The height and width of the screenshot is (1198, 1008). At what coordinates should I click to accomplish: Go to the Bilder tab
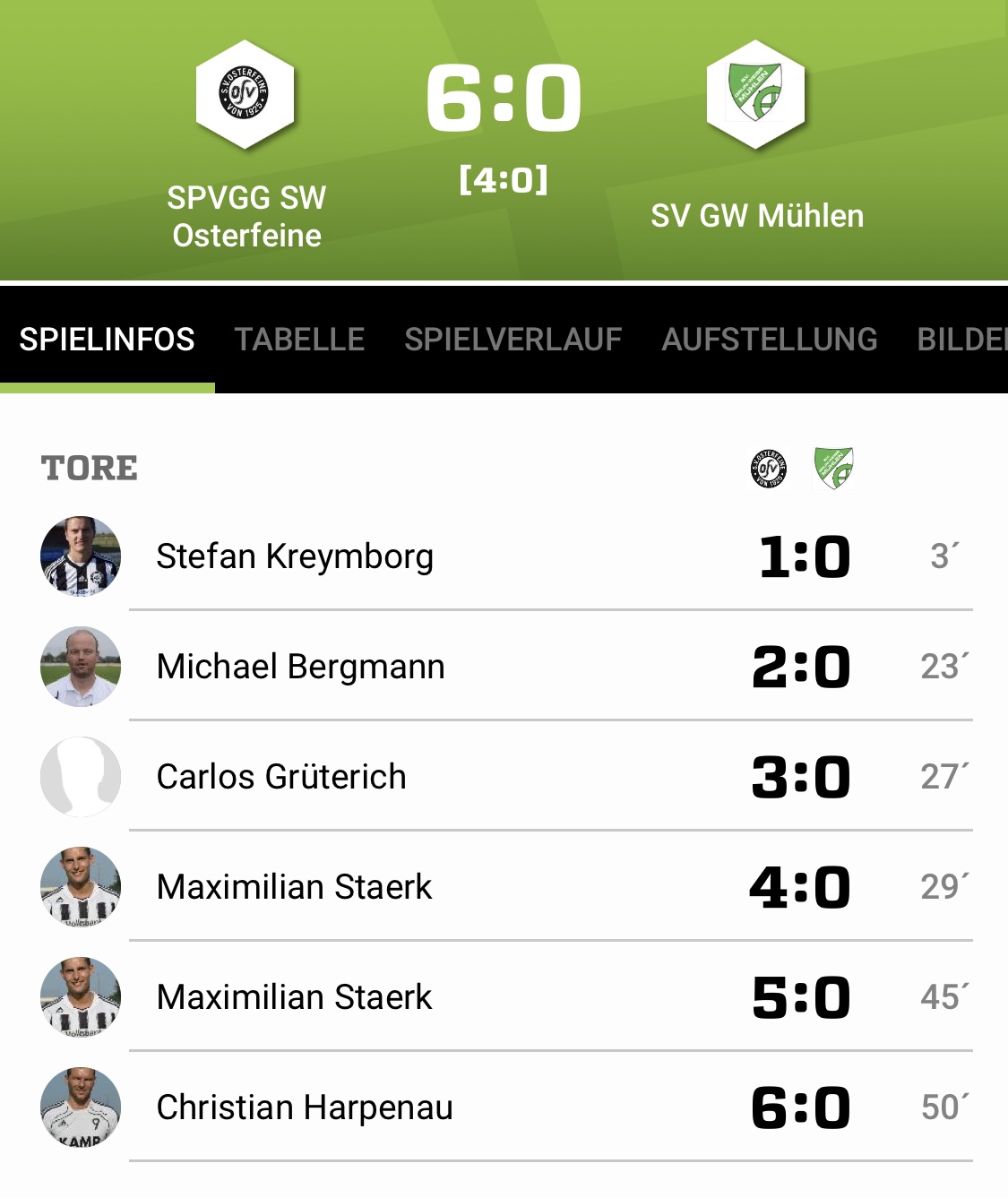pyautogui.click(x=961, y=340)
